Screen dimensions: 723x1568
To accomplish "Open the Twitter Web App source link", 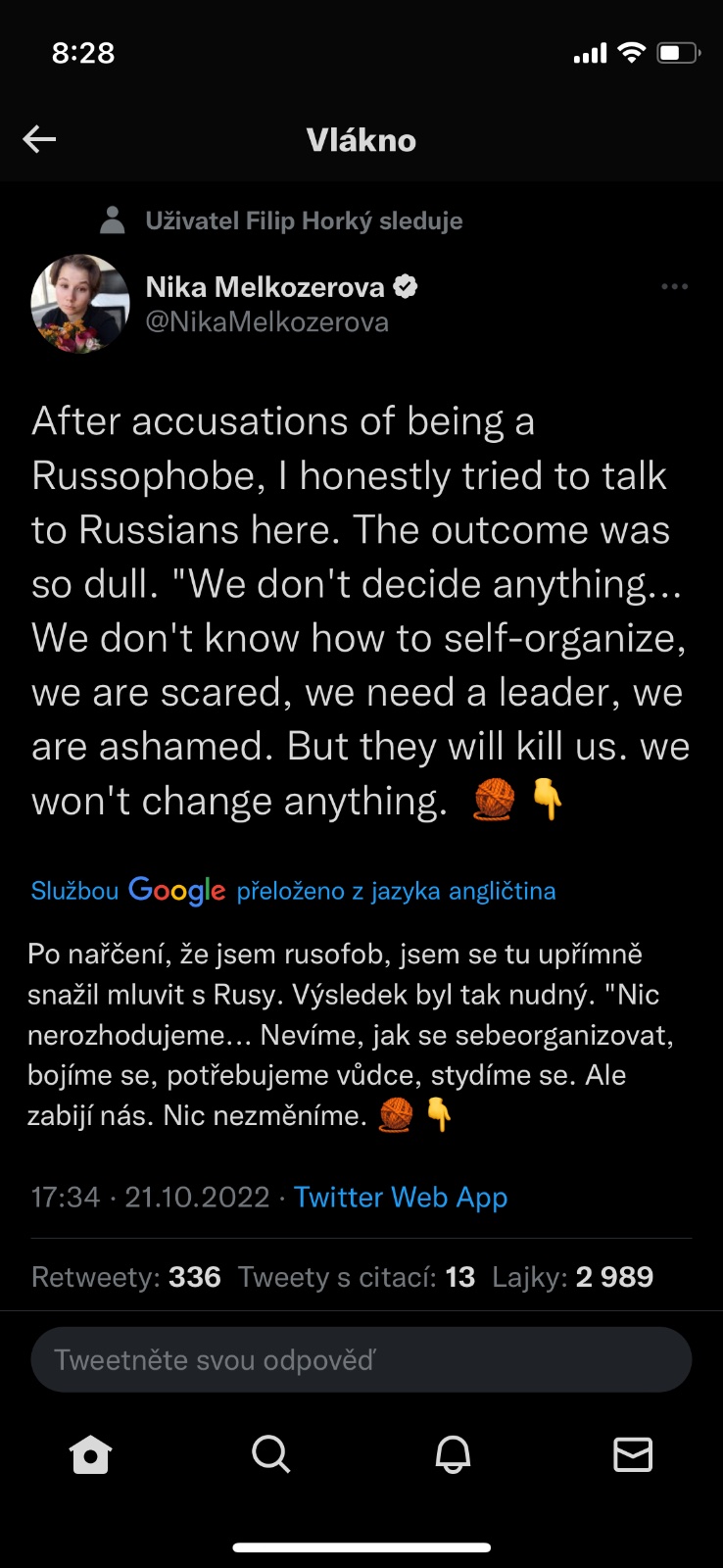I will pos(400,1198).
